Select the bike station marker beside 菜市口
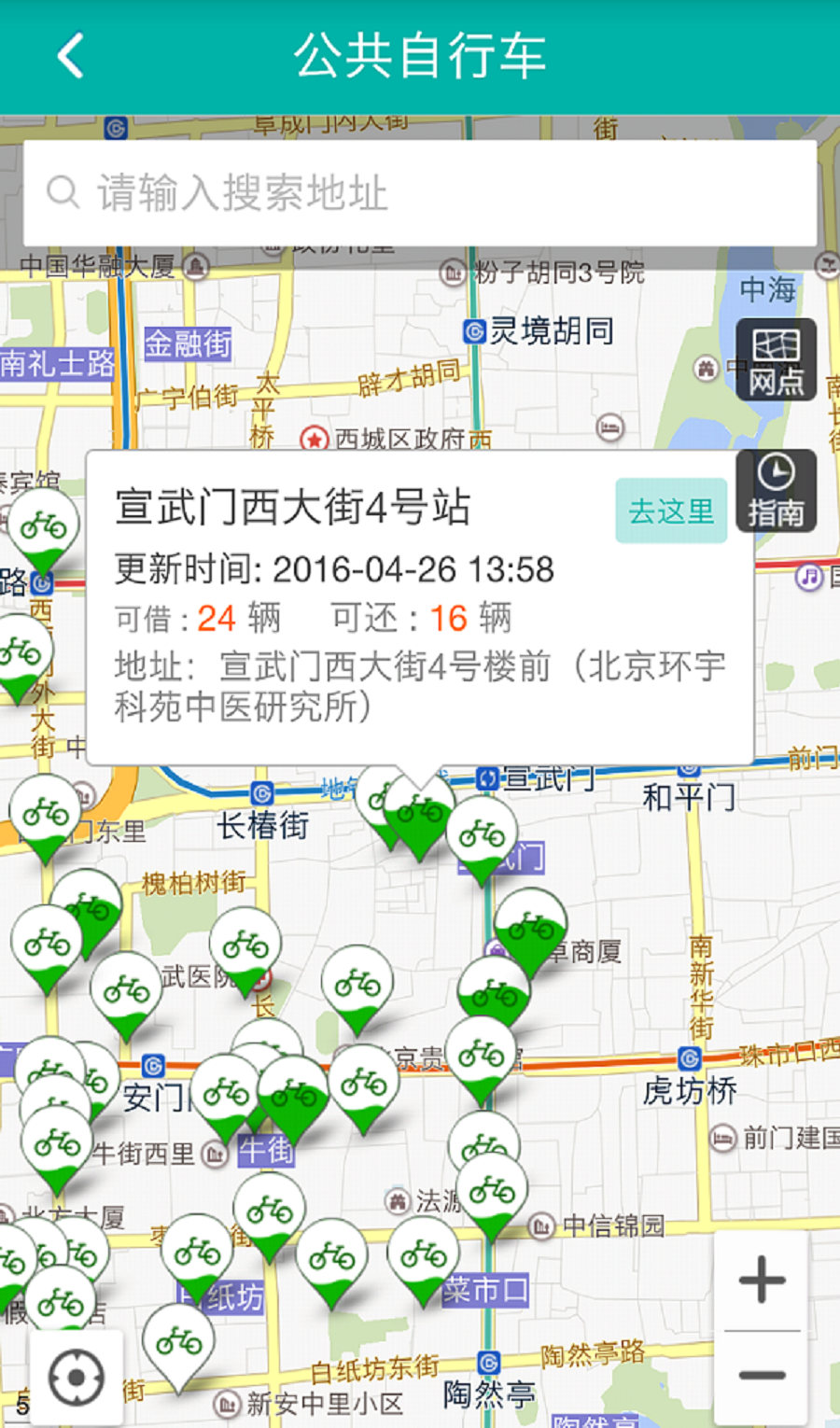Screen dimensions: 840x1428 click(x=423, y=1257)
